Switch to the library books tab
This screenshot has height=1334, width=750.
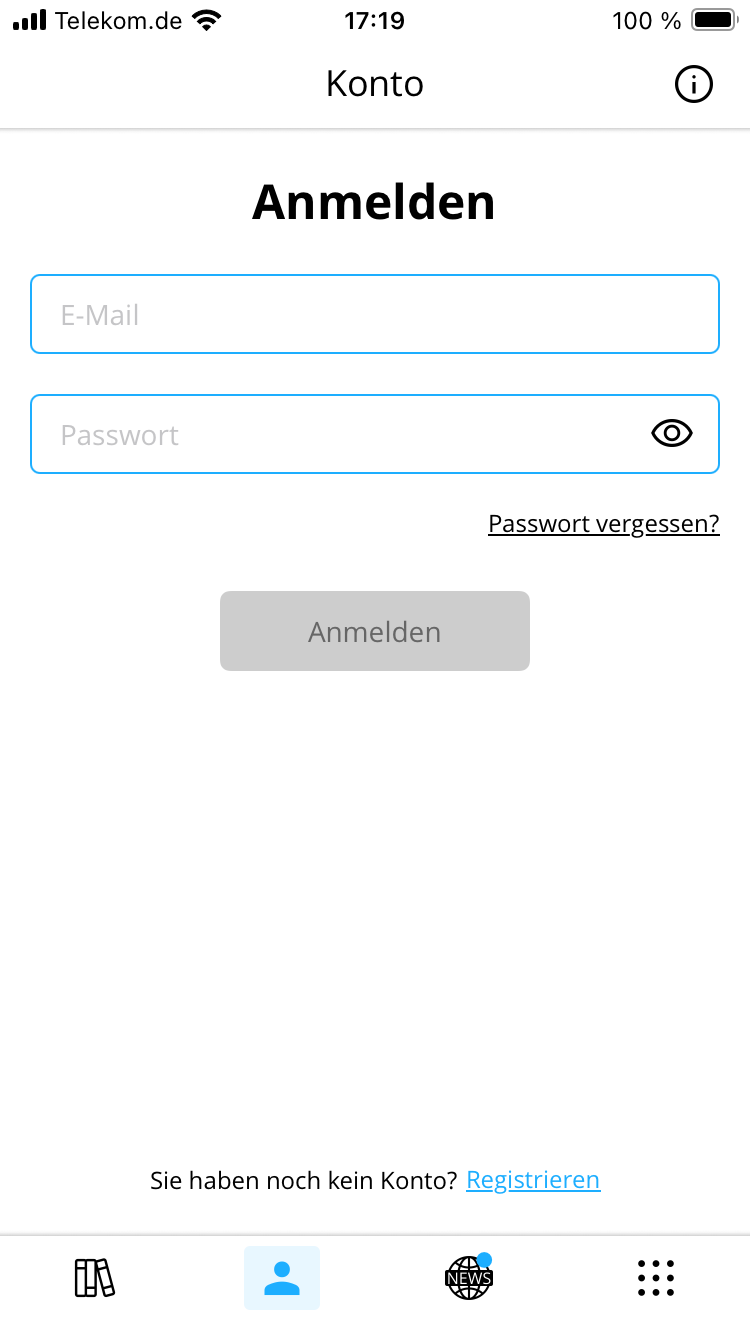tap(94, 1277)
